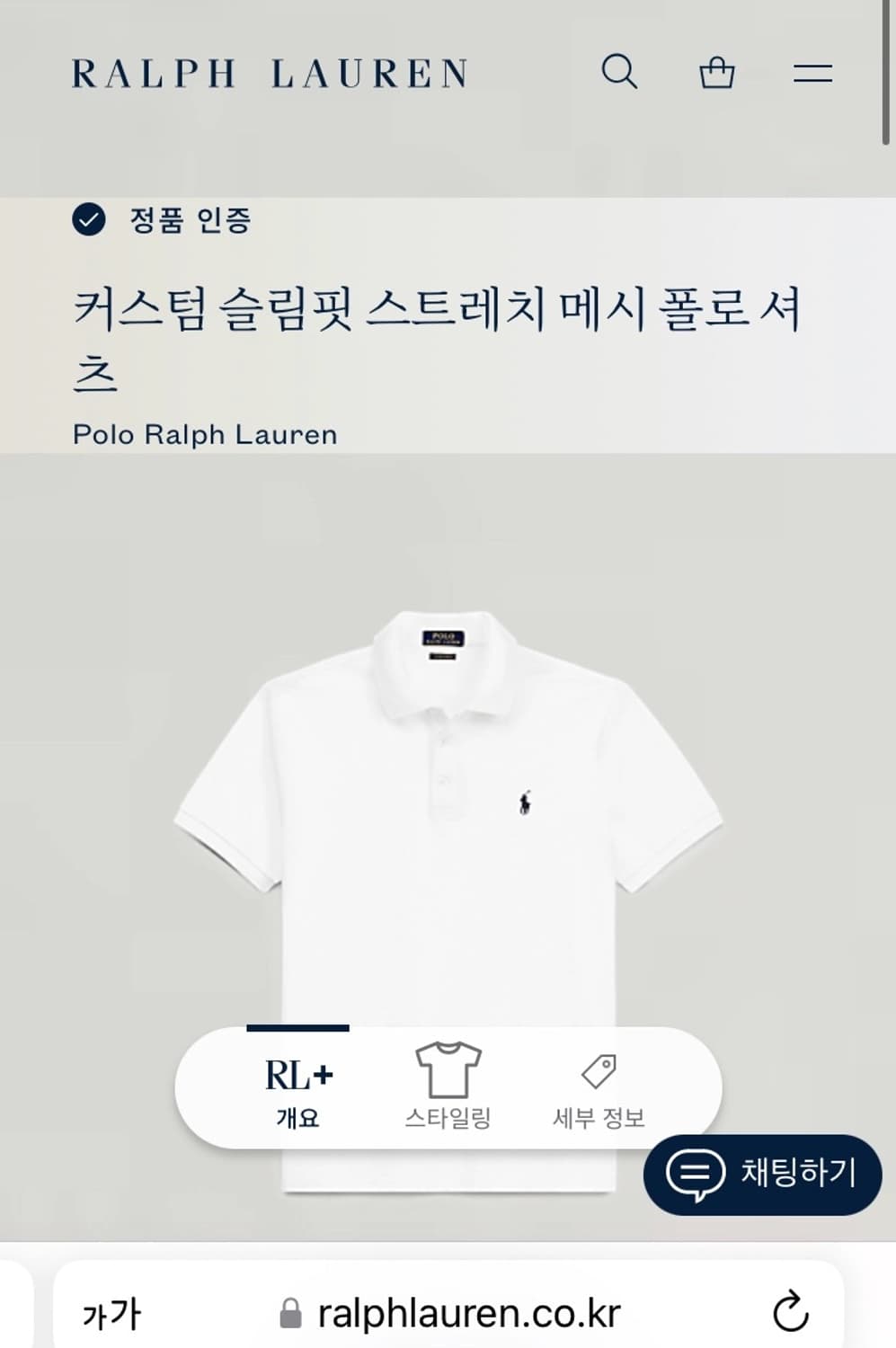Open the search icon

[621, 72]
